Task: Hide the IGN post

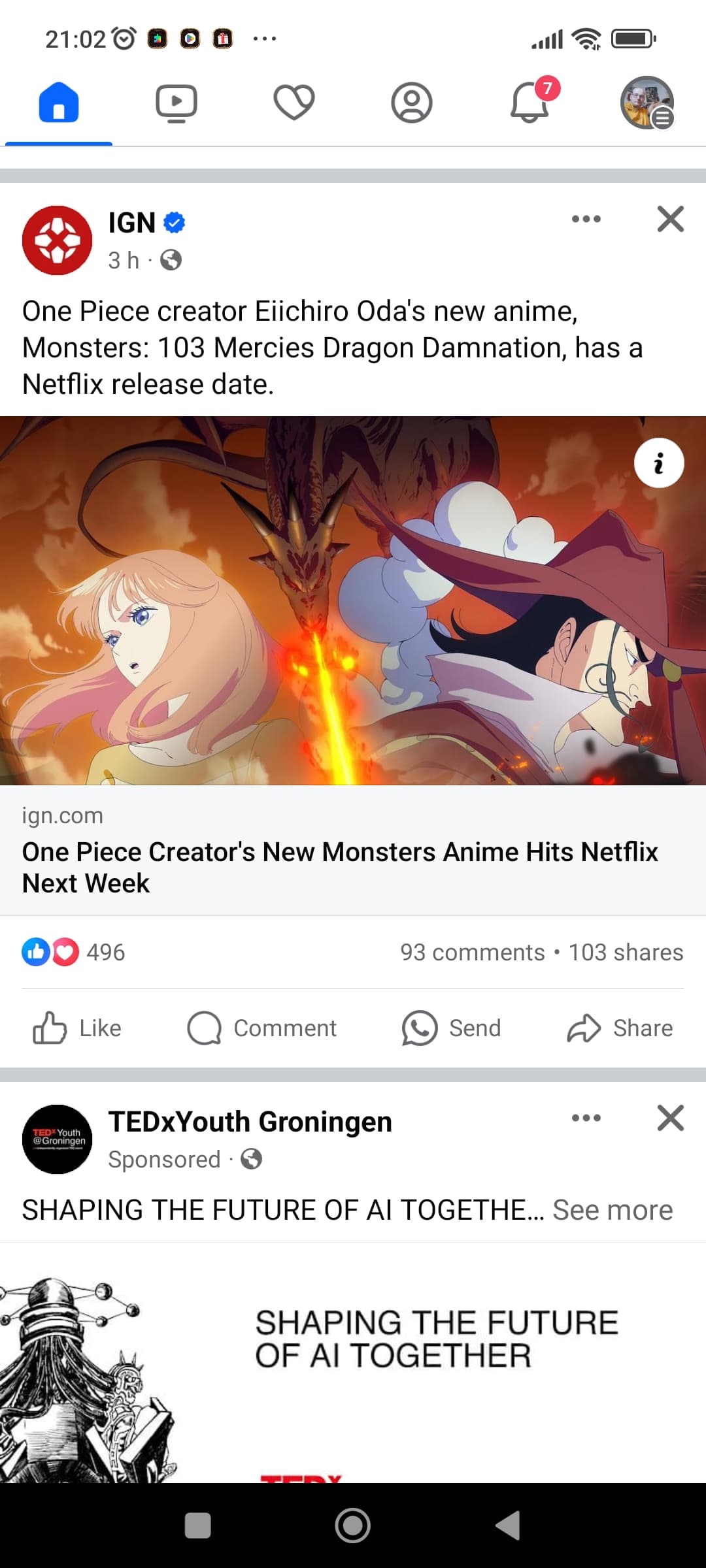Action: (670, 220)
